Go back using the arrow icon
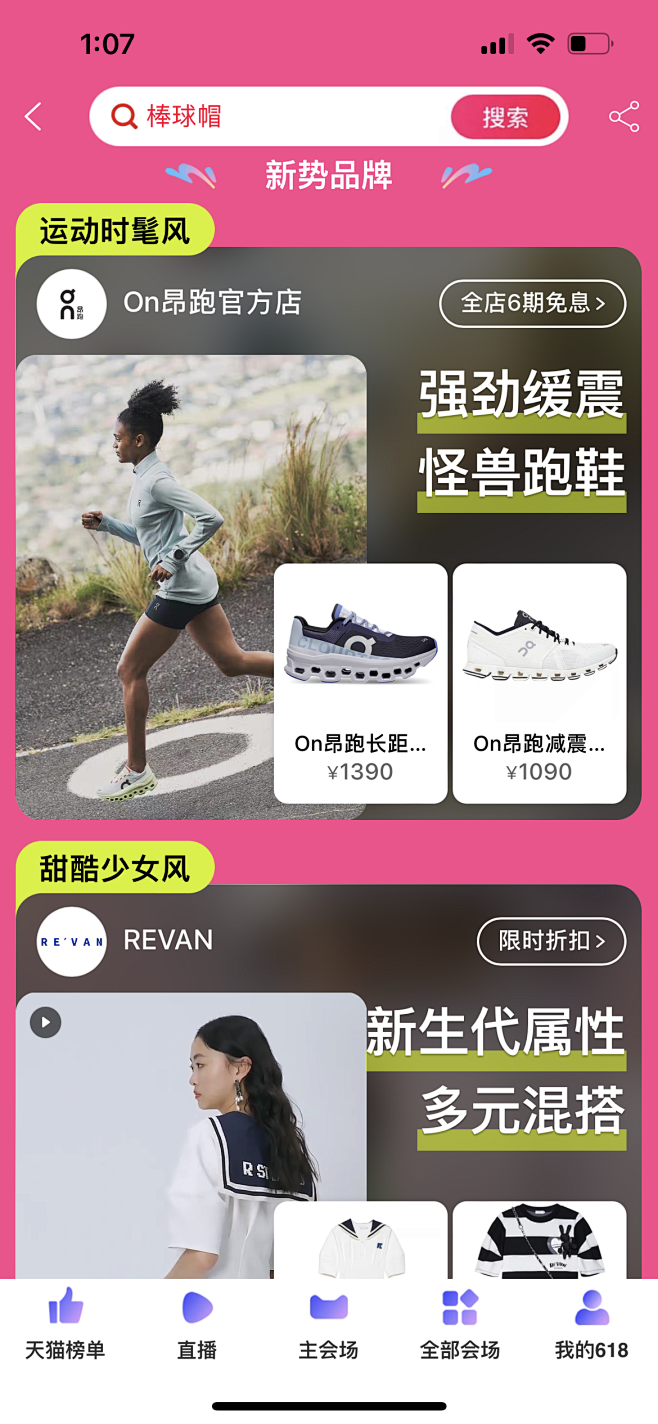The width and height of the screenshot is (658, 1424). click(34, 117)
